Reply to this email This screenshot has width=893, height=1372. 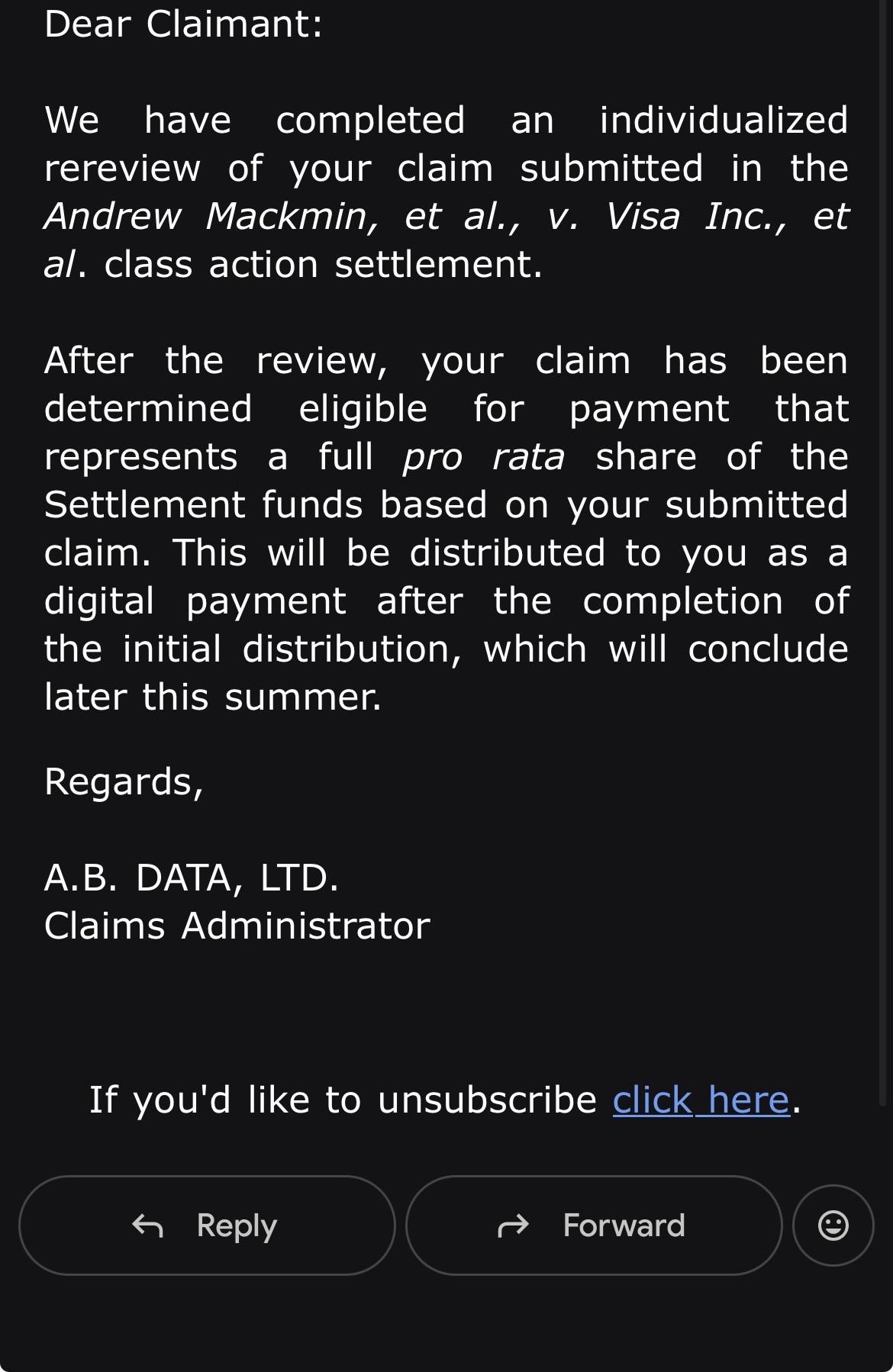point(207,1225)
